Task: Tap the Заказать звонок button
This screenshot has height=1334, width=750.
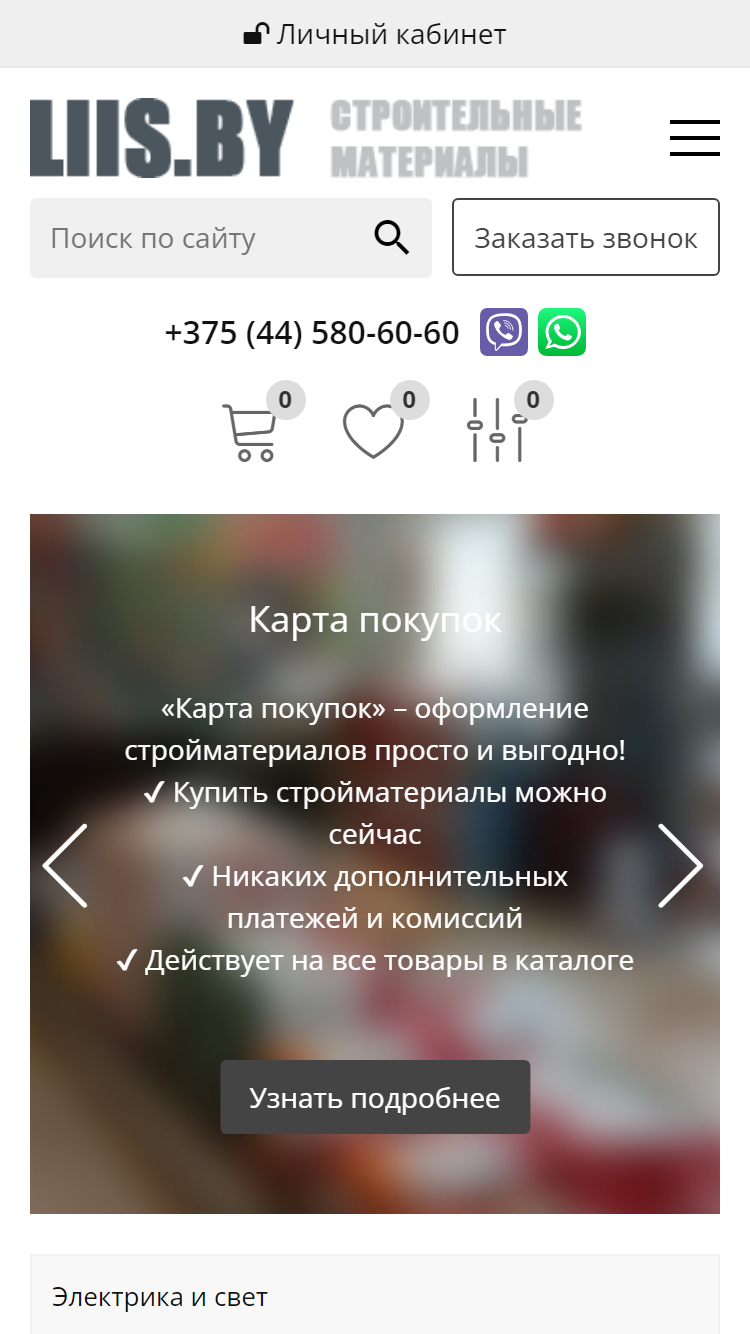Action: point(586,237)
